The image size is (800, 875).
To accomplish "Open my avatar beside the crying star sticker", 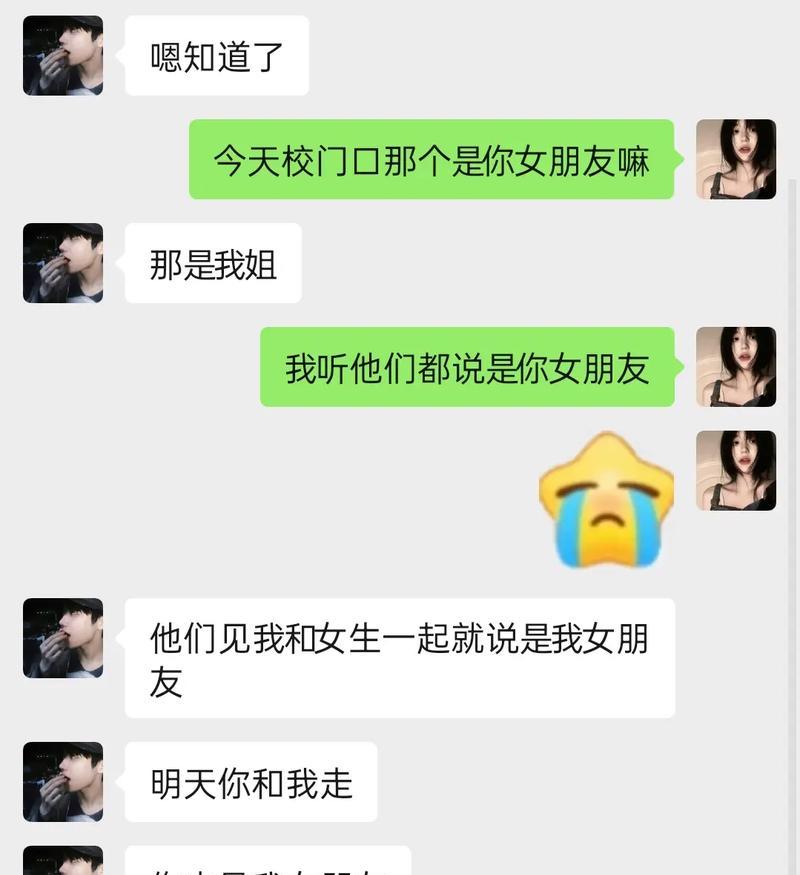I will 736,470.
